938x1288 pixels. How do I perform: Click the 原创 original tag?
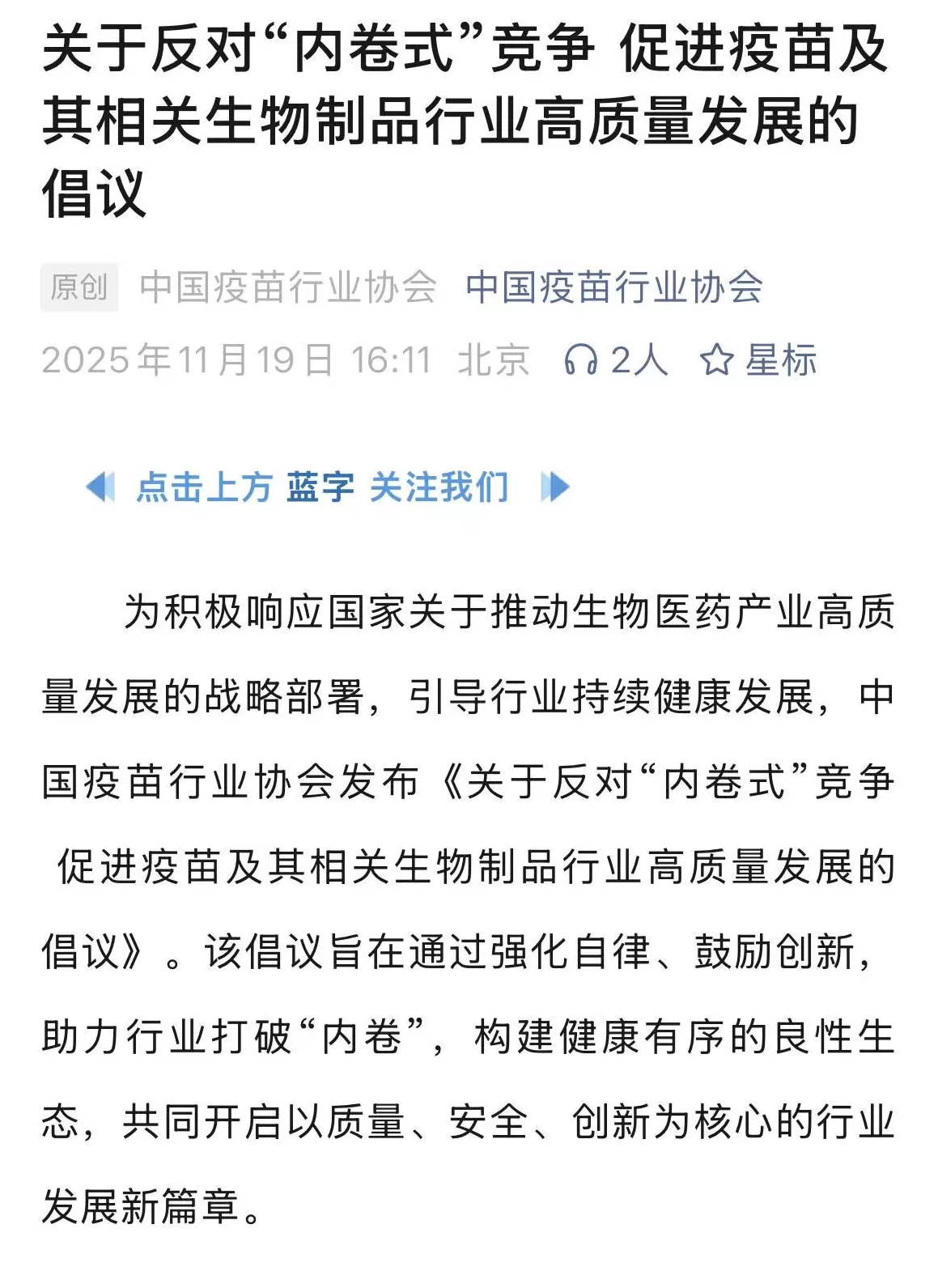tap(79, 286)
